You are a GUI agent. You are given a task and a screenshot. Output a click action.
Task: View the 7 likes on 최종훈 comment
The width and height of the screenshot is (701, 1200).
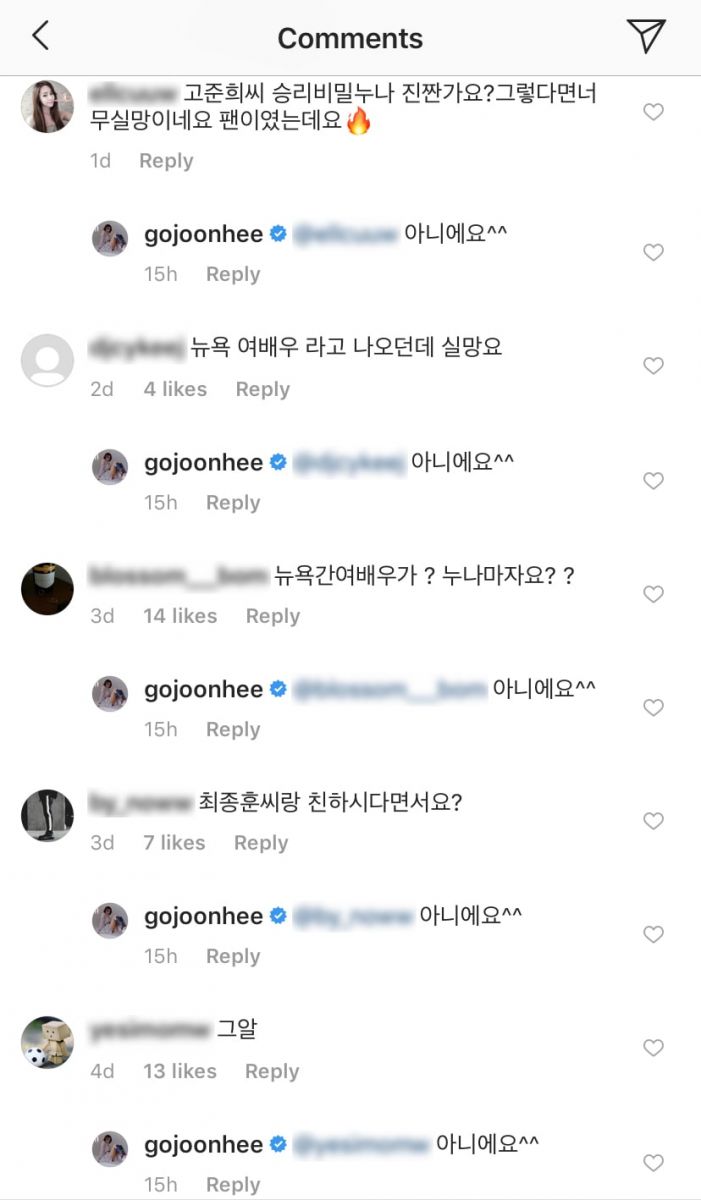(174, 843)
